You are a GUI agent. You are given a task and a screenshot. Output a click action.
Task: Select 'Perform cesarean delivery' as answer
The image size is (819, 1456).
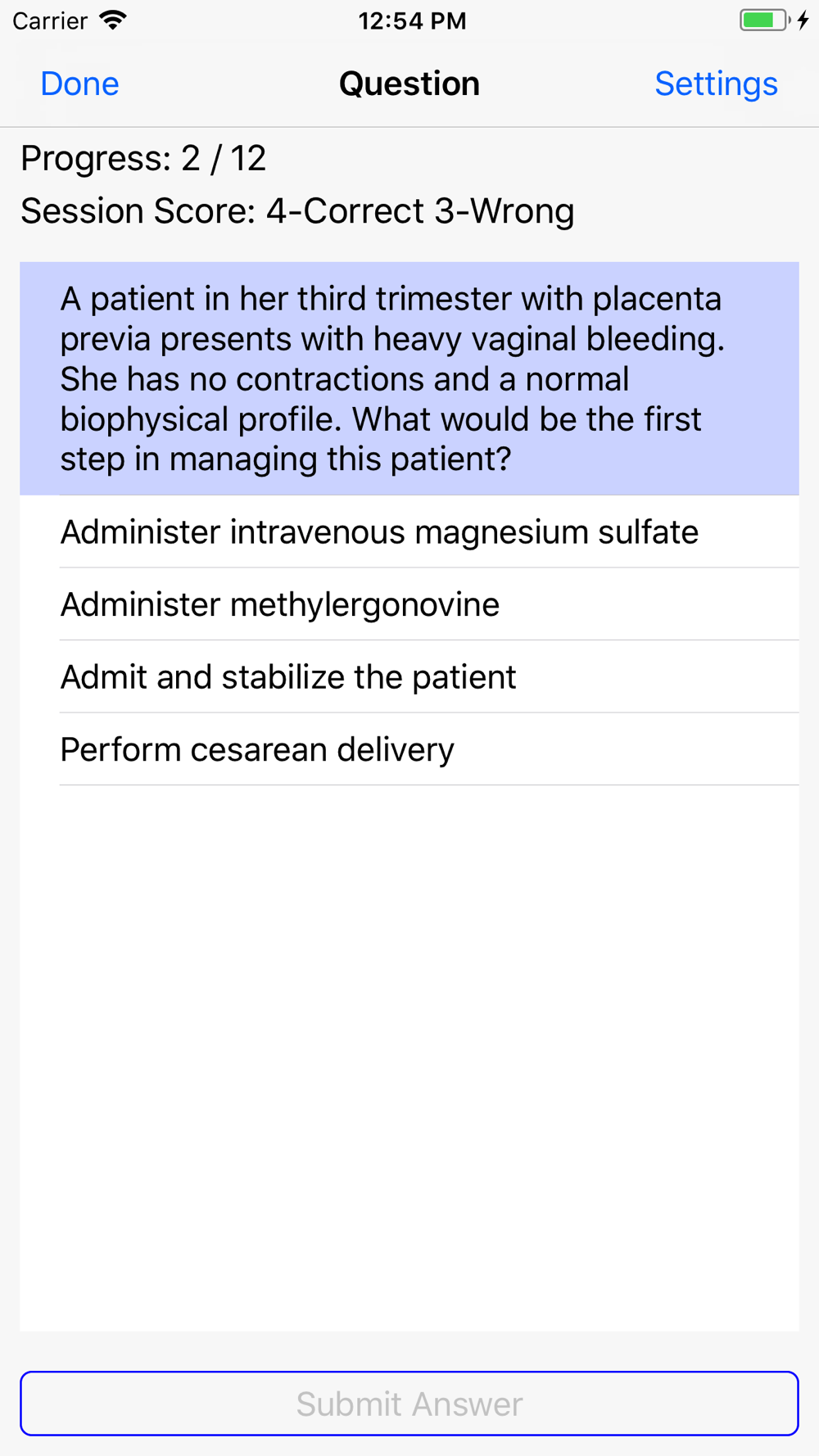click(257, 750)
